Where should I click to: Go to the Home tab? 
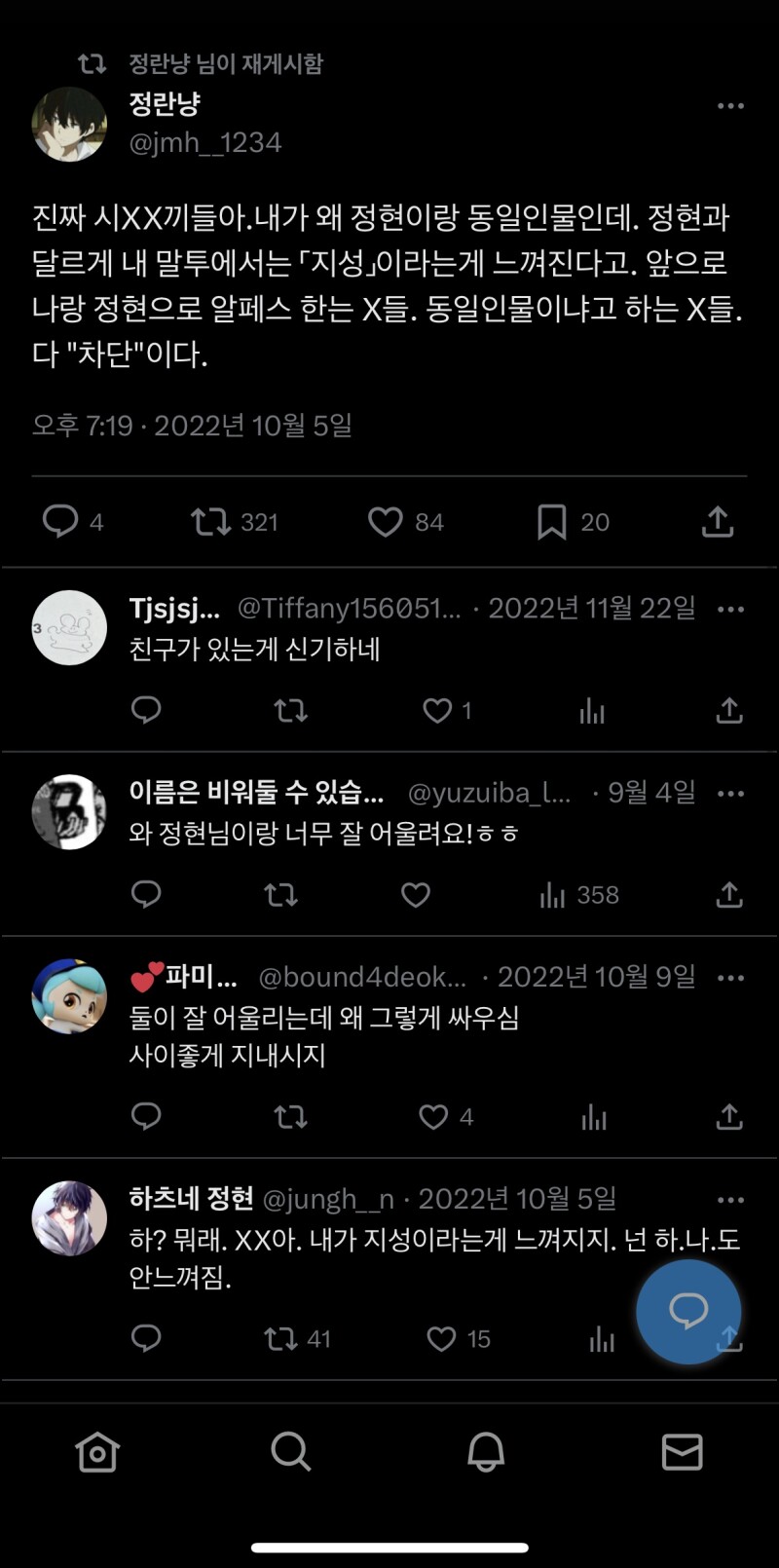tap(97, 1452)
